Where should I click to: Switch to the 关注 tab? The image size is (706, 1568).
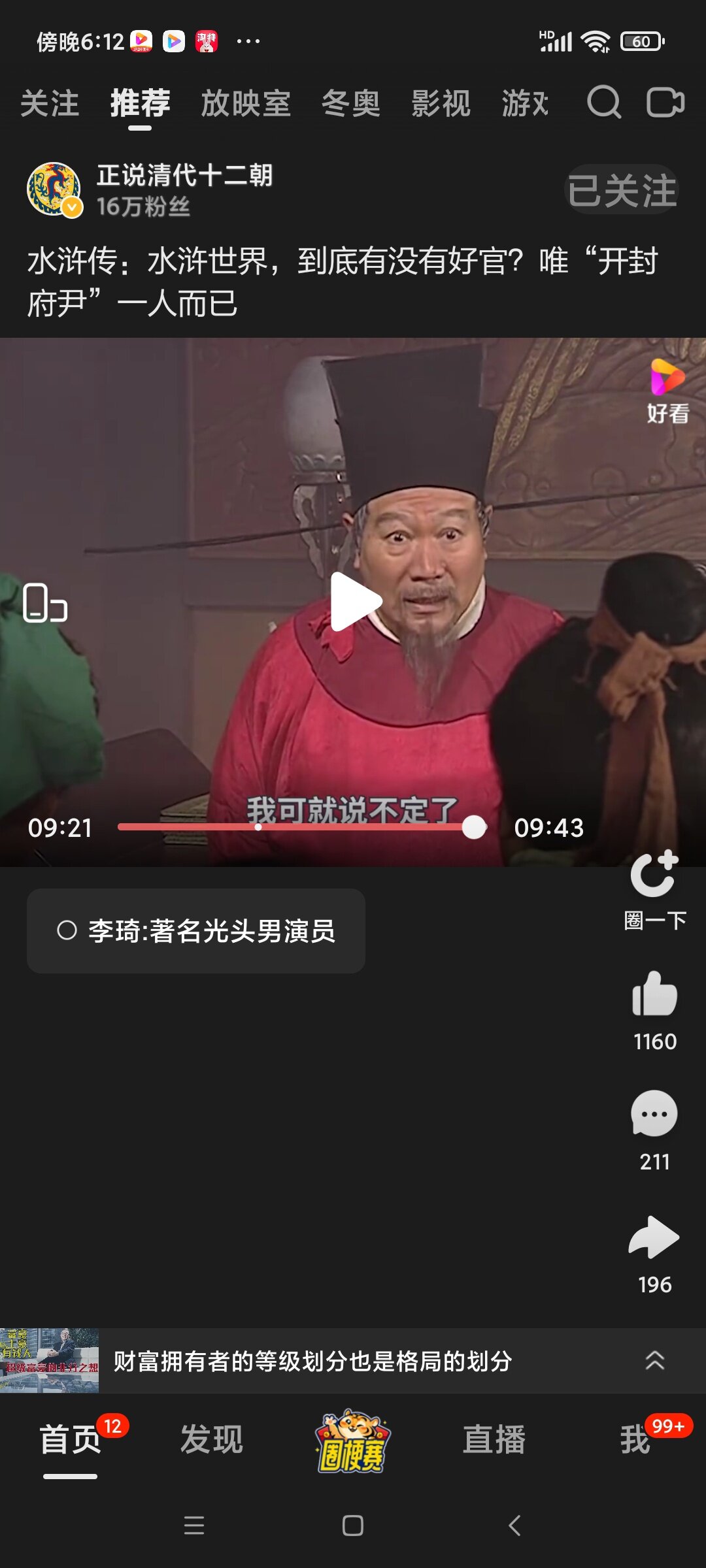(x=50, y=104)
